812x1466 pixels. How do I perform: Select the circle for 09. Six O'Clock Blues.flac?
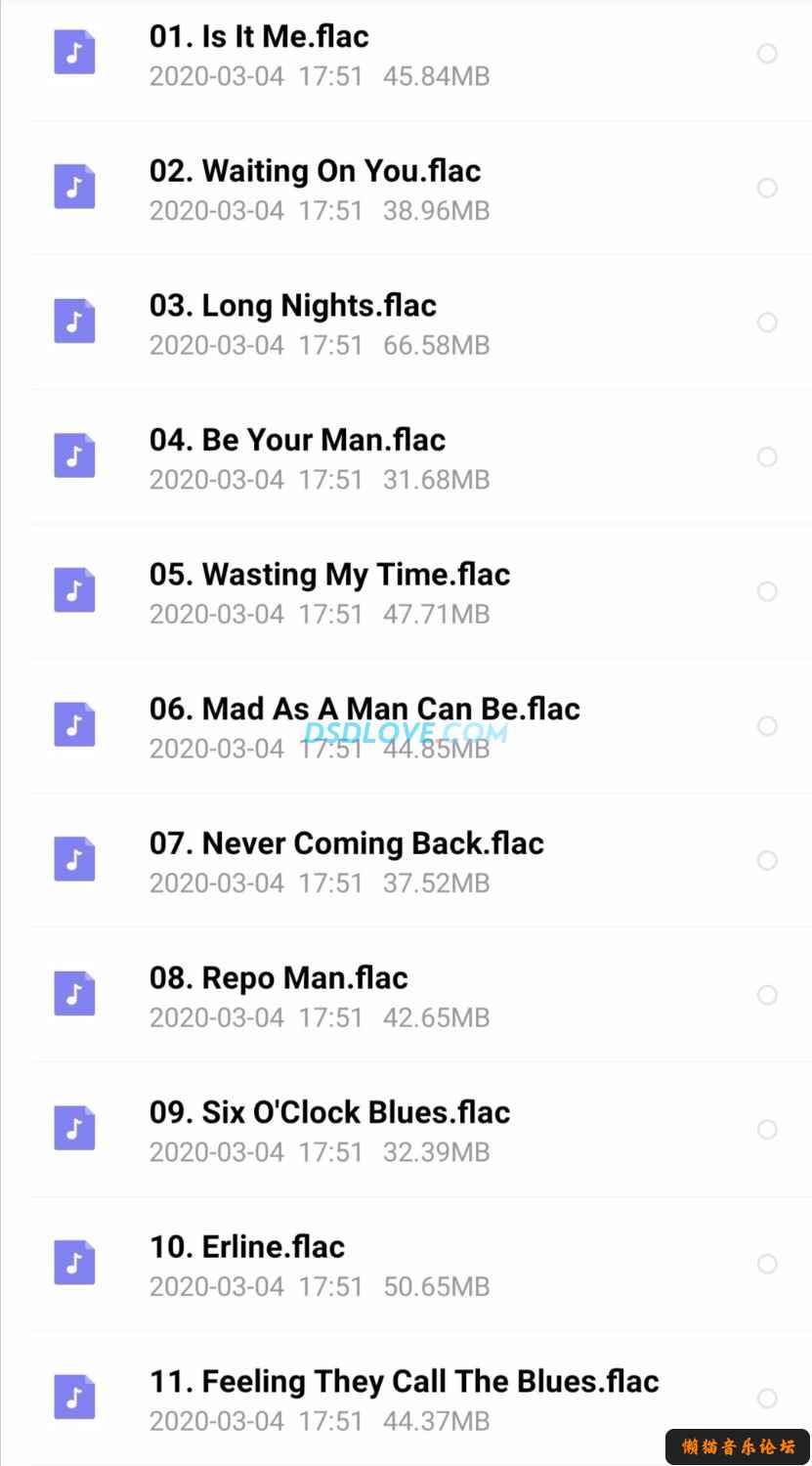[768, 1130]
